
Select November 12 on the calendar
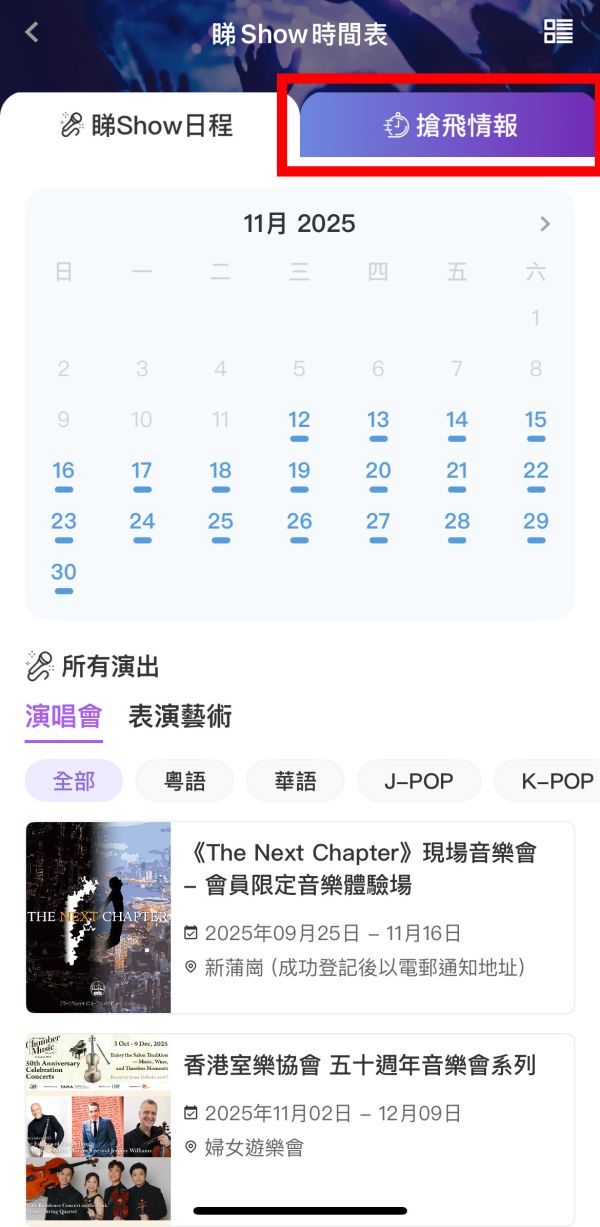pyautogui.click(x=299, y=420)
